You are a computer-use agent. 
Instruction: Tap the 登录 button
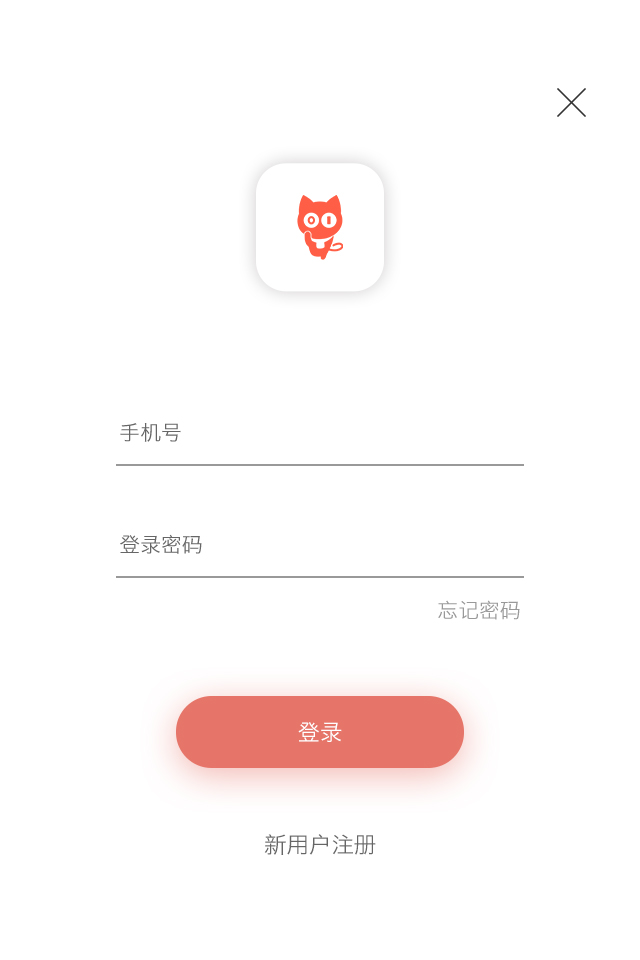pos(320,732)
